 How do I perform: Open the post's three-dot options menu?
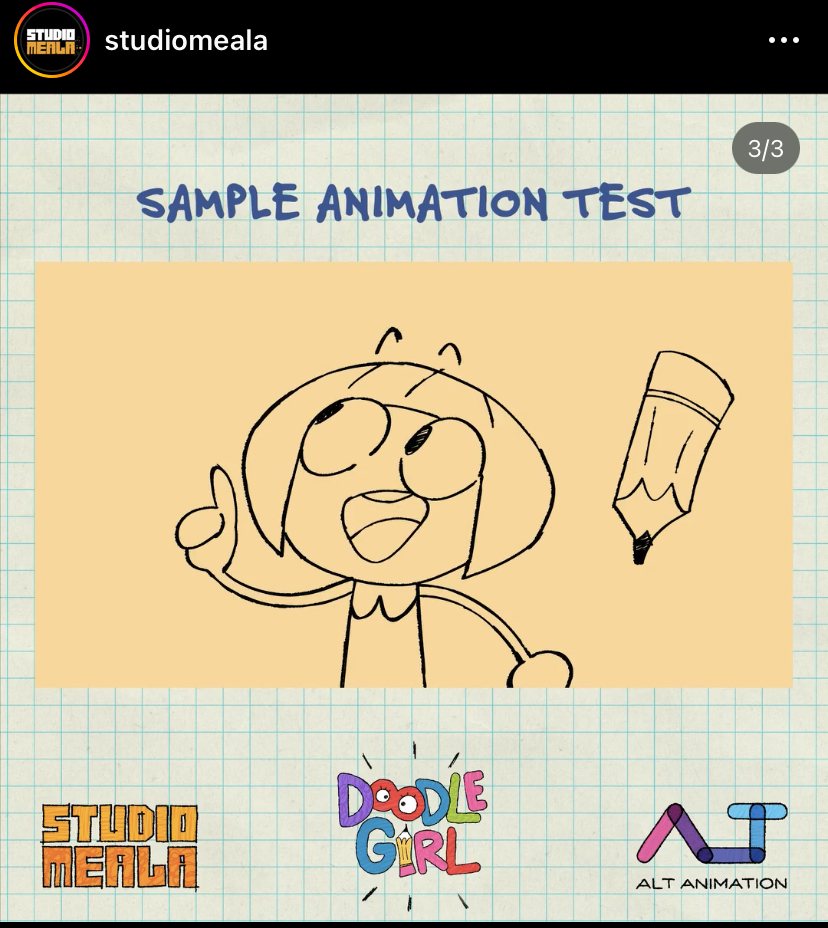(783, 41)
